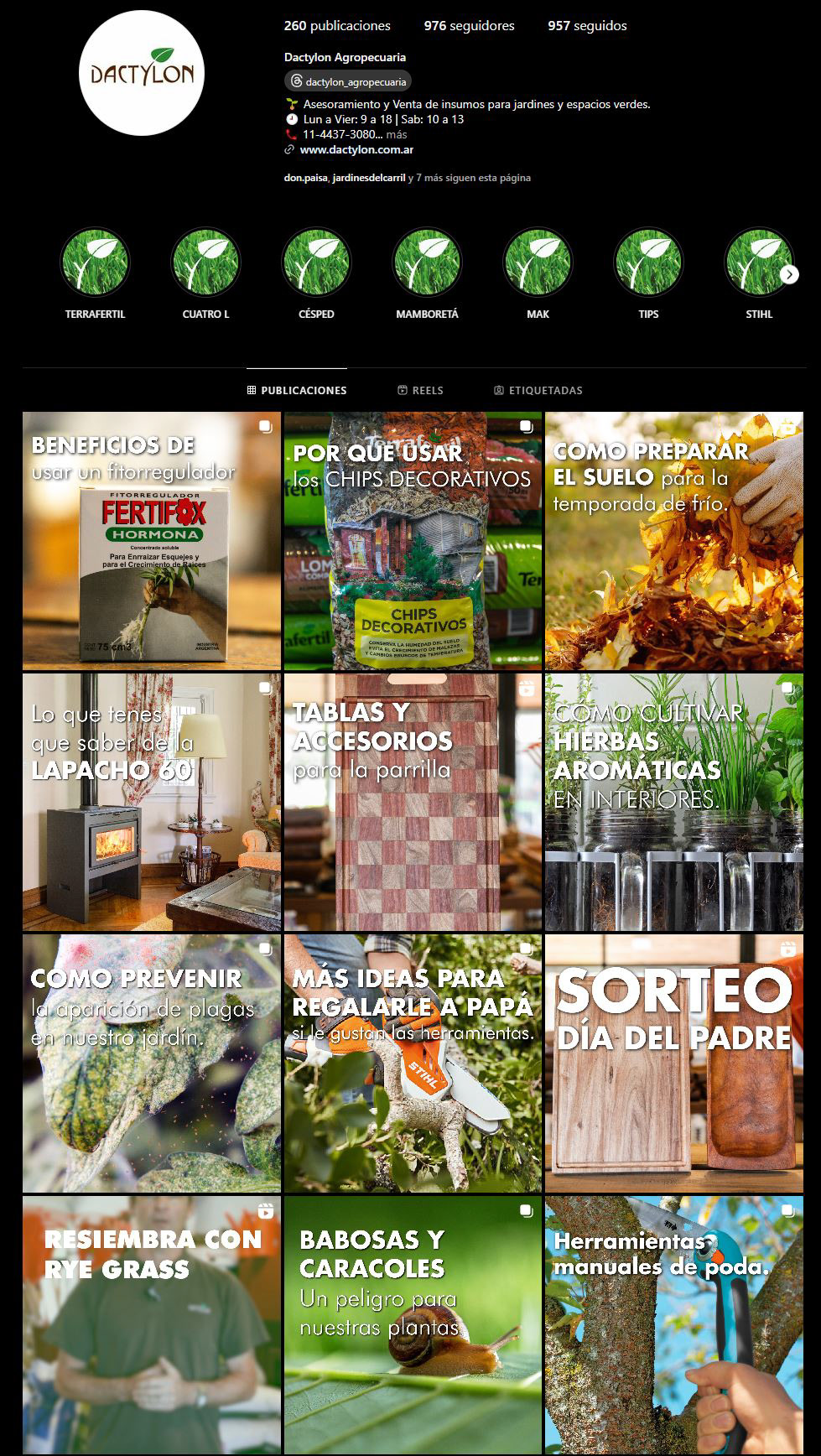Image resolution: width=821 pixels, height=1456 pixels.
Task: Visit the www.dactylon.com.ar website link
Action: click(356, 150)
